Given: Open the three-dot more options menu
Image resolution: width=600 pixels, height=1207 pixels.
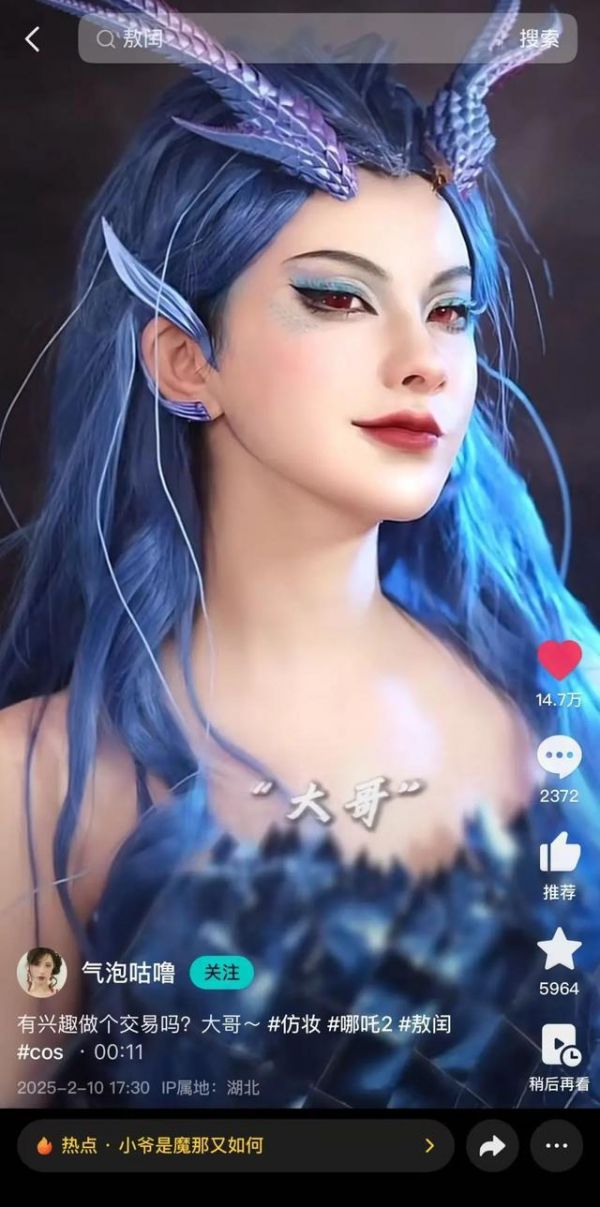Looking at the screenshot, I should (556, 1146).
